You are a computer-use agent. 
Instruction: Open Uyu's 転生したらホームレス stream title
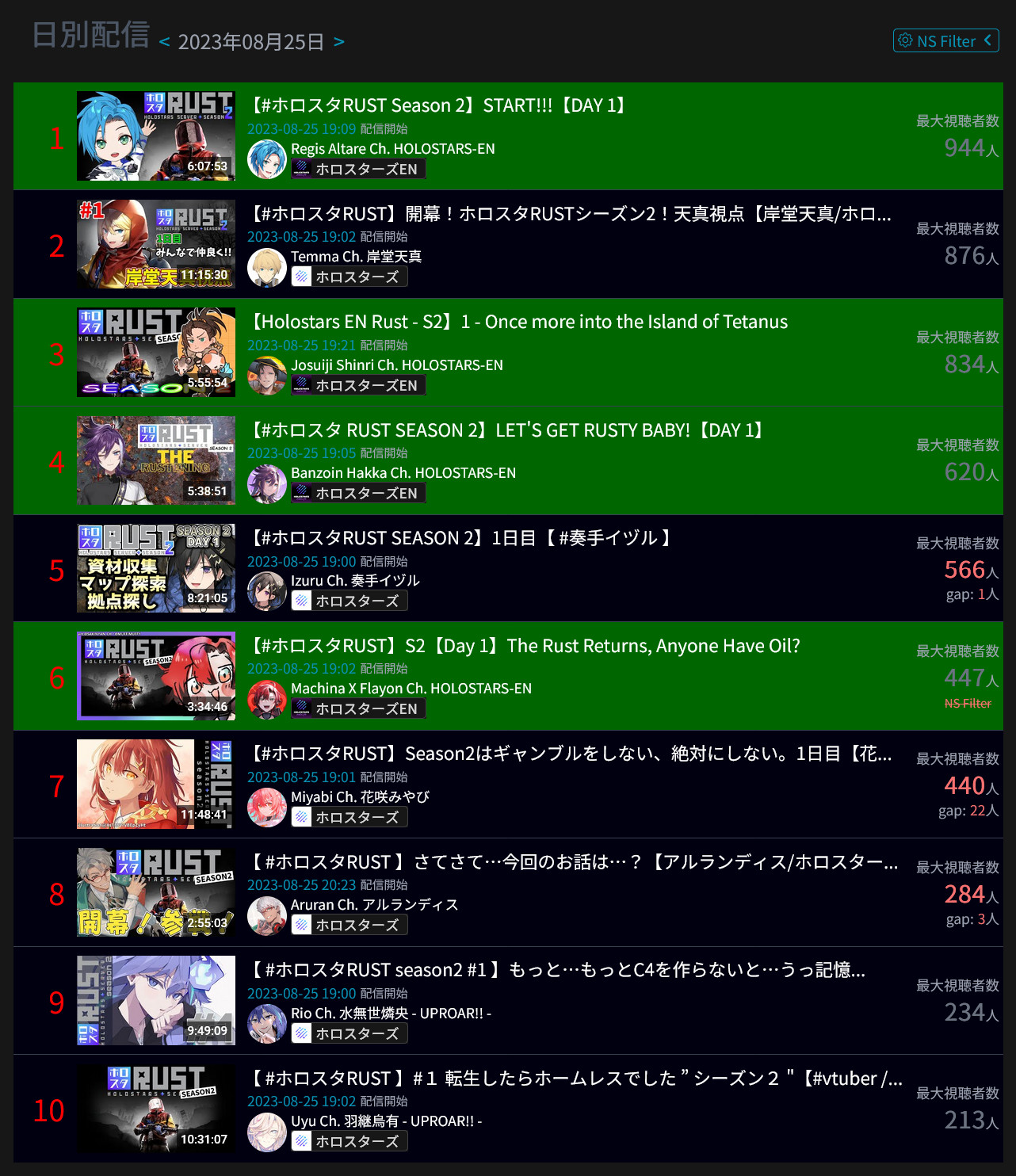click(x=577, y=1079)
